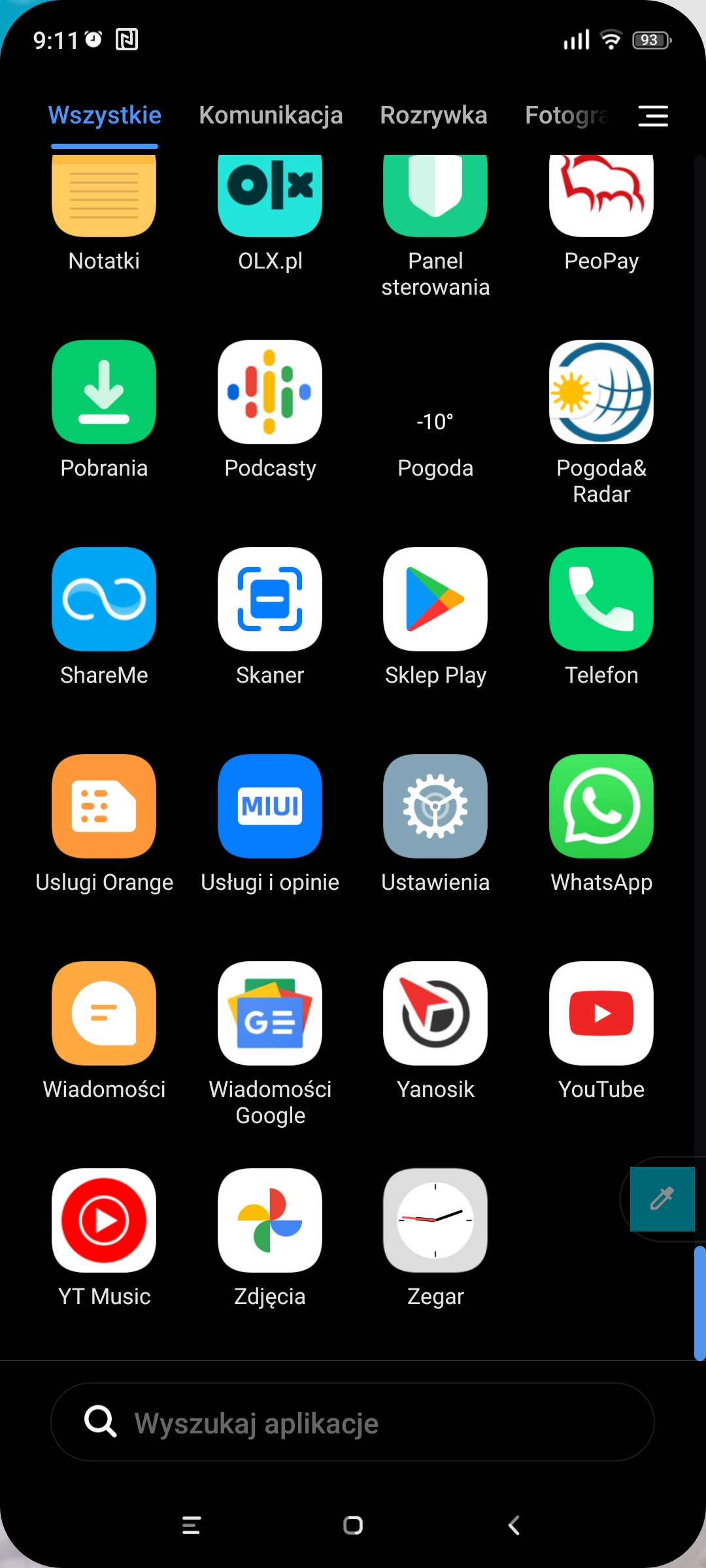This screenshot has height=1568, width=706.
Task: Open Zdjęcia photos app
Action: pyautogui.click(x=270, y=1220)
